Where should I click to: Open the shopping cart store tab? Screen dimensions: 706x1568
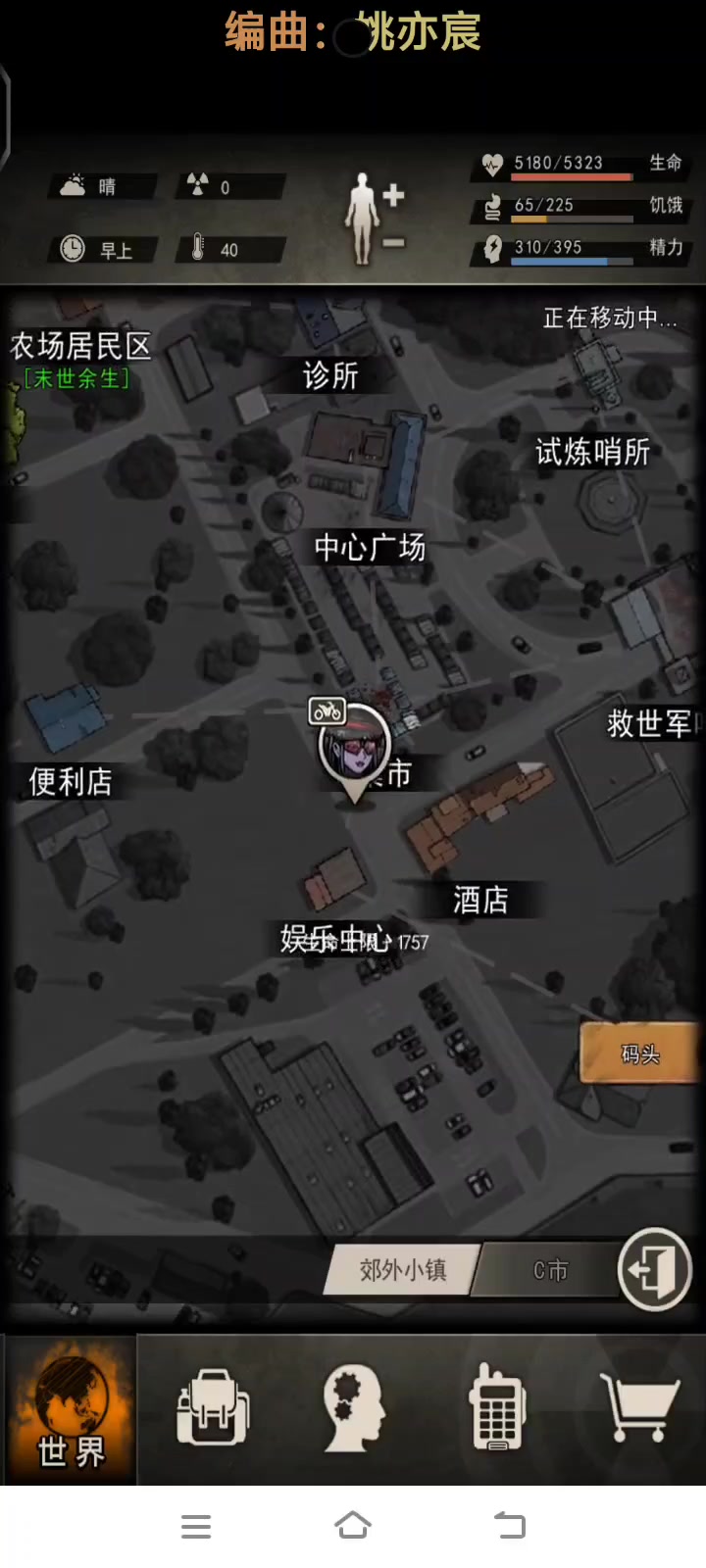(x=639, y=1406)
